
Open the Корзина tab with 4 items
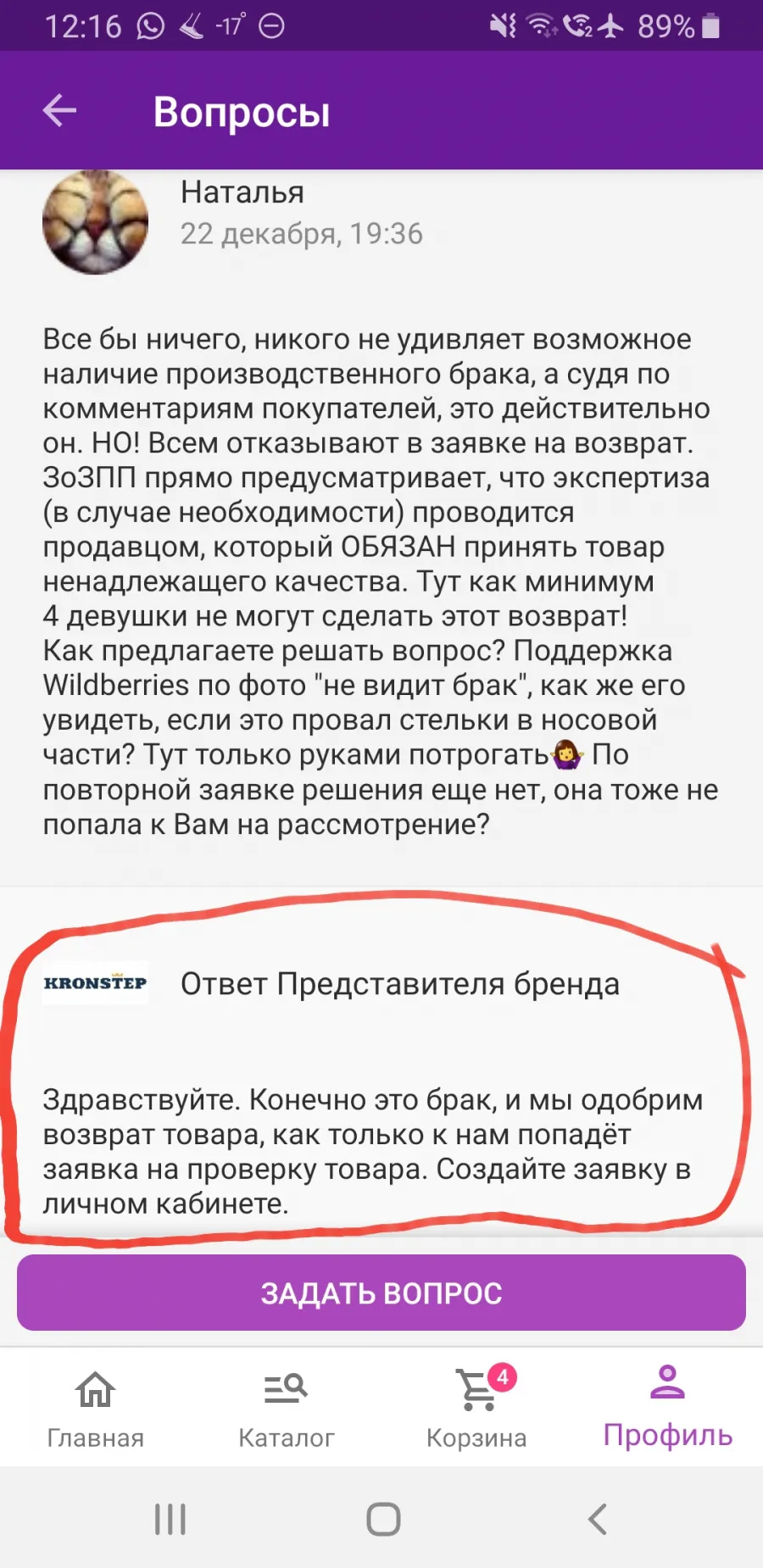pyautogui.click(x=477, y=1408)
